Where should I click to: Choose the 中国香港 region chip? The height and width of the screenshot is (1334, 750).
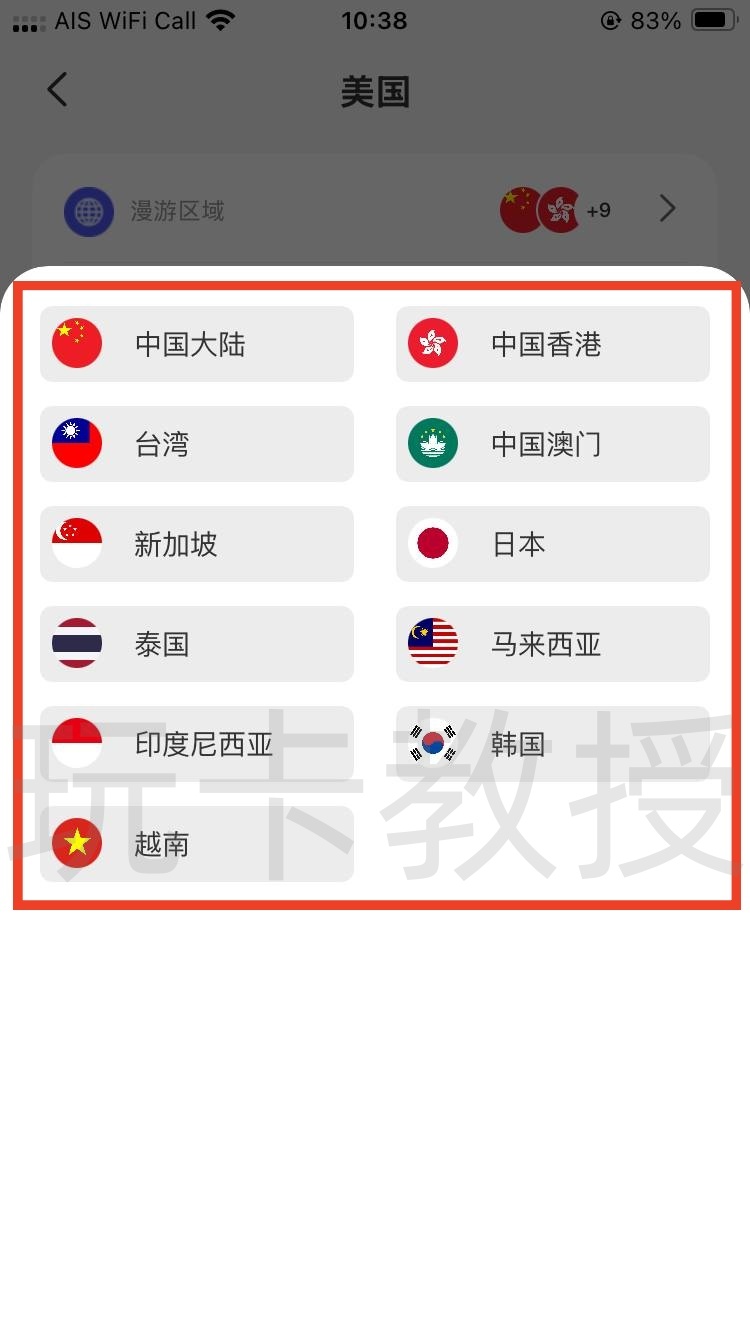(552, 344)
